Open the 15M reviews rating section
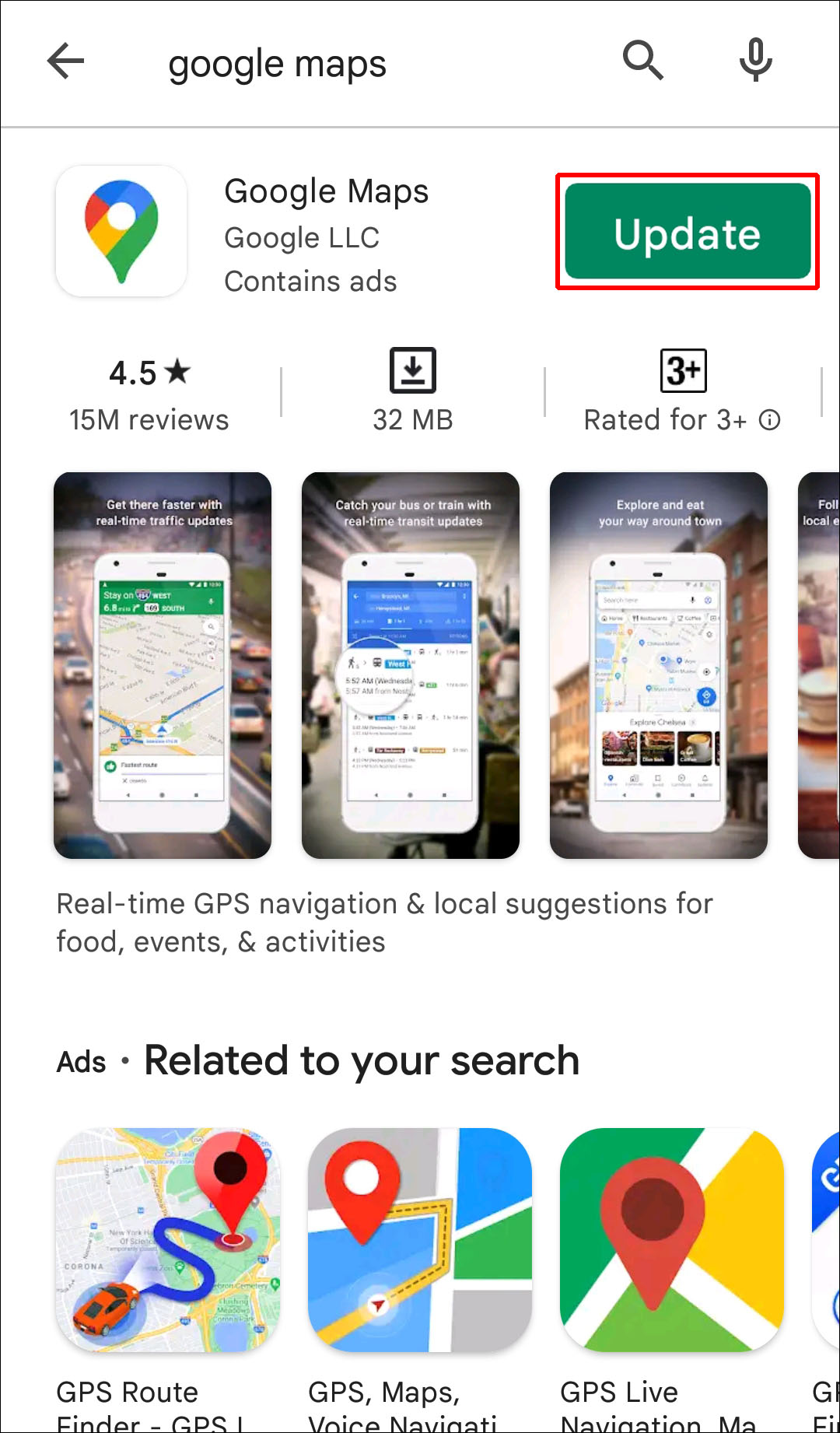Viewport: 840px width, 1433px height. (x=148, y=393)
